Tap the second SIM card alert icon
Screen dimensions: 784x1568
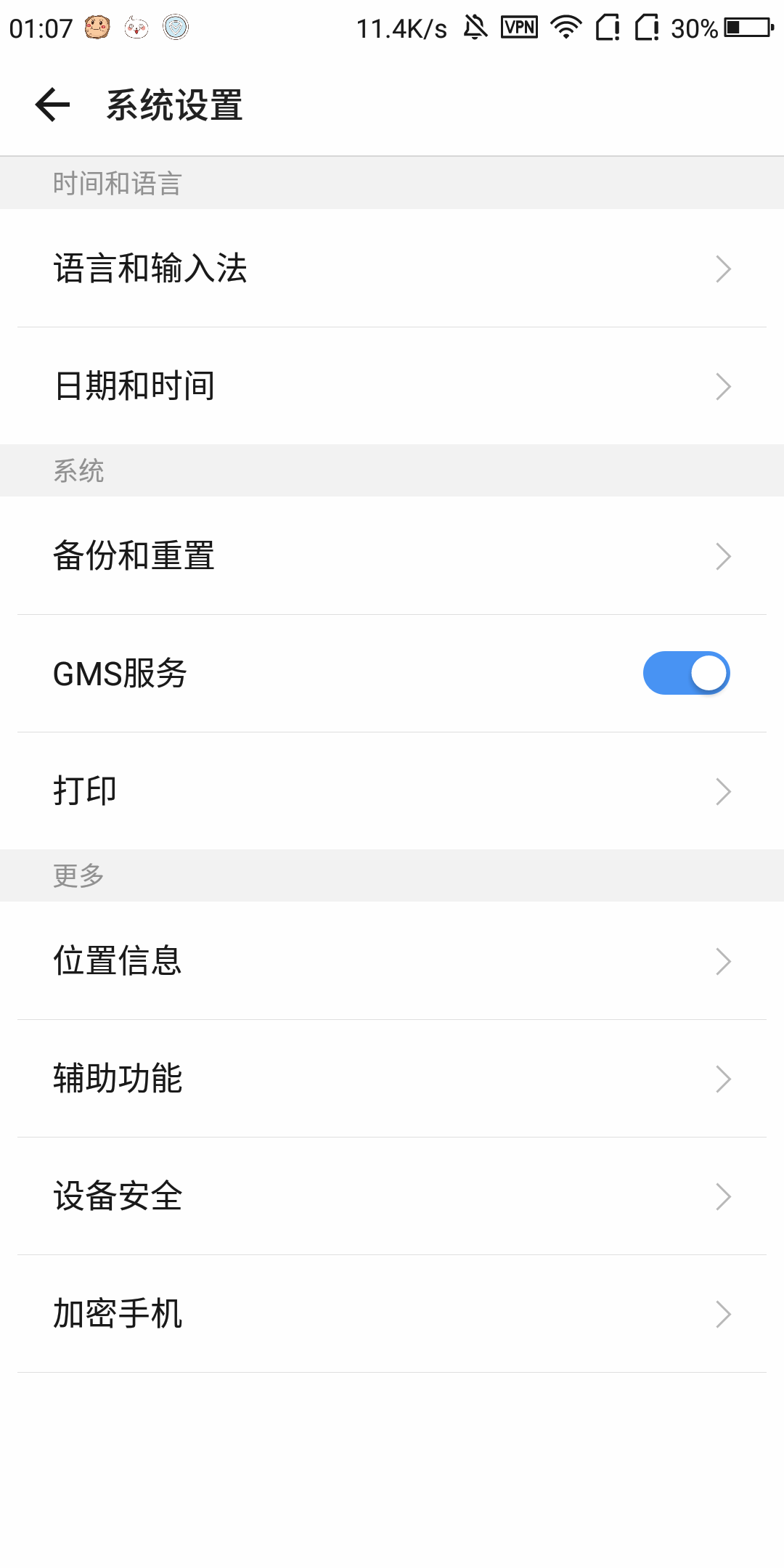pyautogui.click(x=649, y=29)
